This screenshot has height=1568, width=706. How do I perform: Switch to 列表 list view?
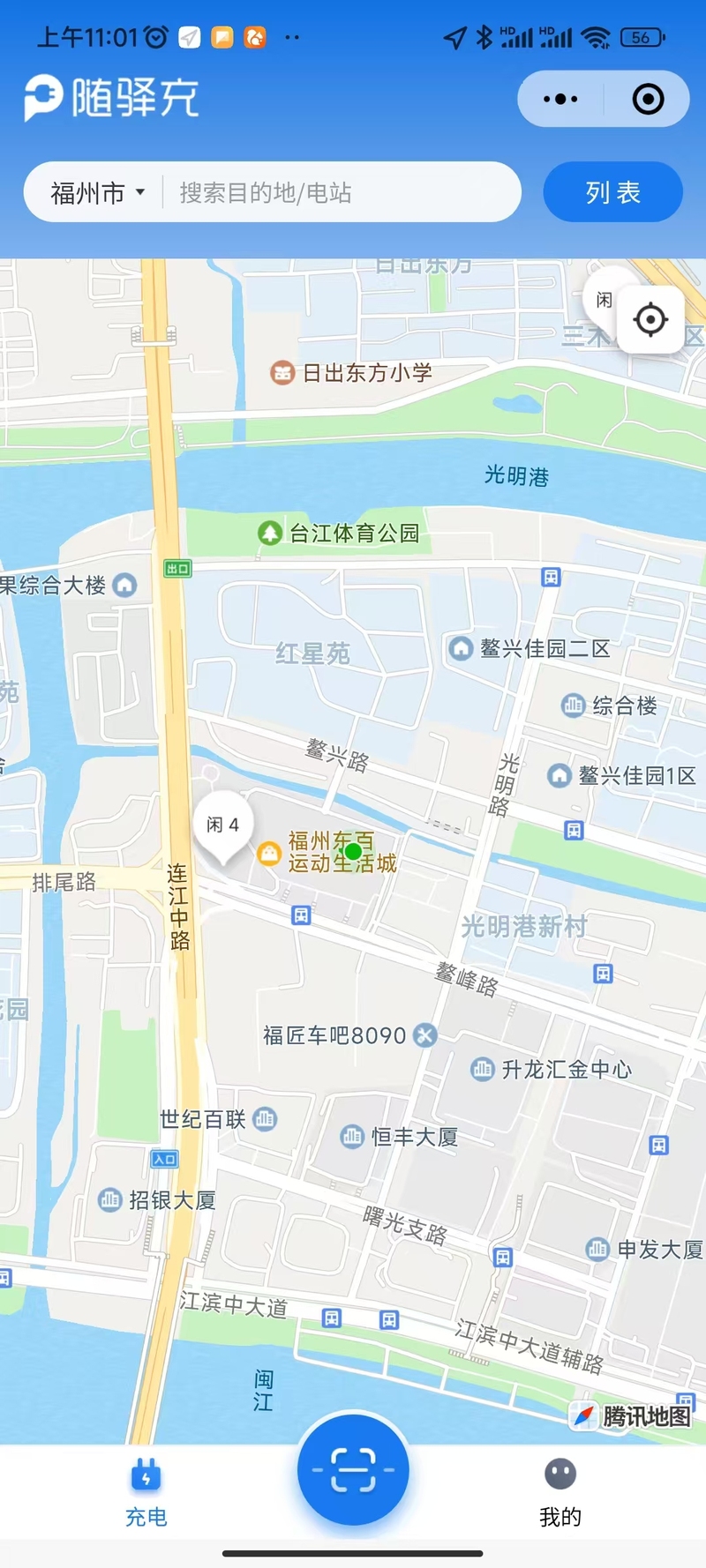click(612, 192)
